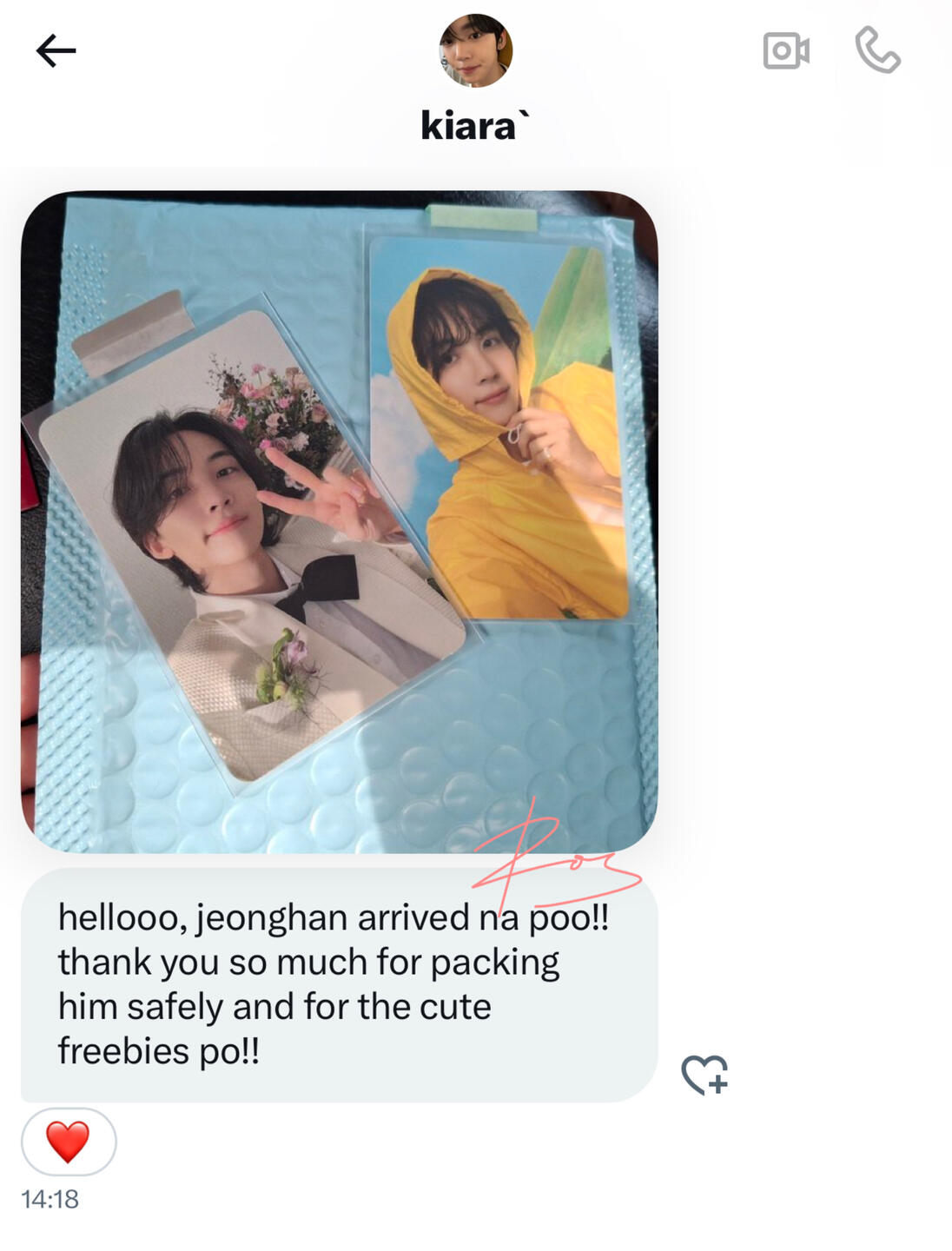Start a video call with kiara
This screenshot has width=952, height=1251.
(786, 50)
